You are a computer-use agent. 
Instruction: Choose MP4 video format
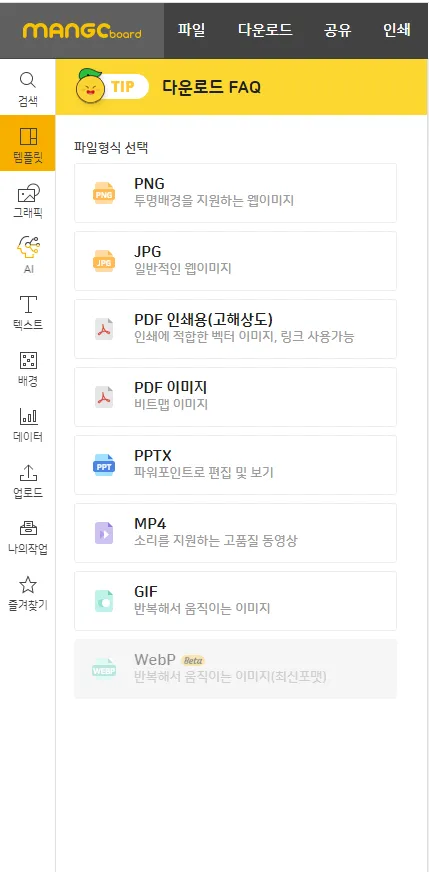[235, 533]
